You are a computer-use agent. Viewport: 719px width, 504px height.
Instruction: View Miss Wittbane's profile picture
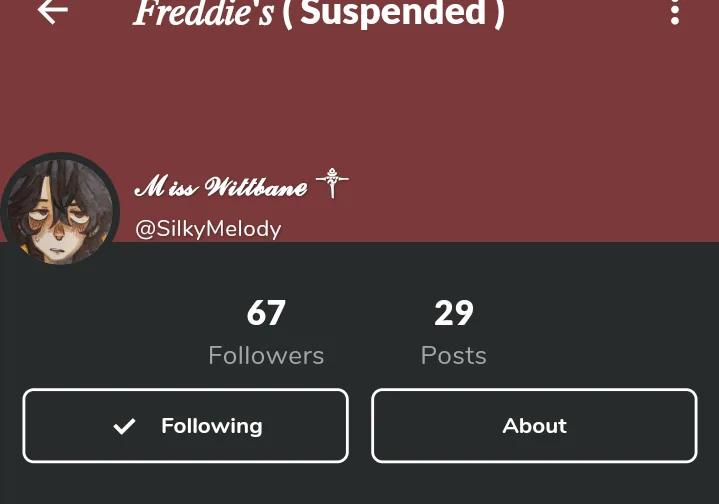(58, 208)
